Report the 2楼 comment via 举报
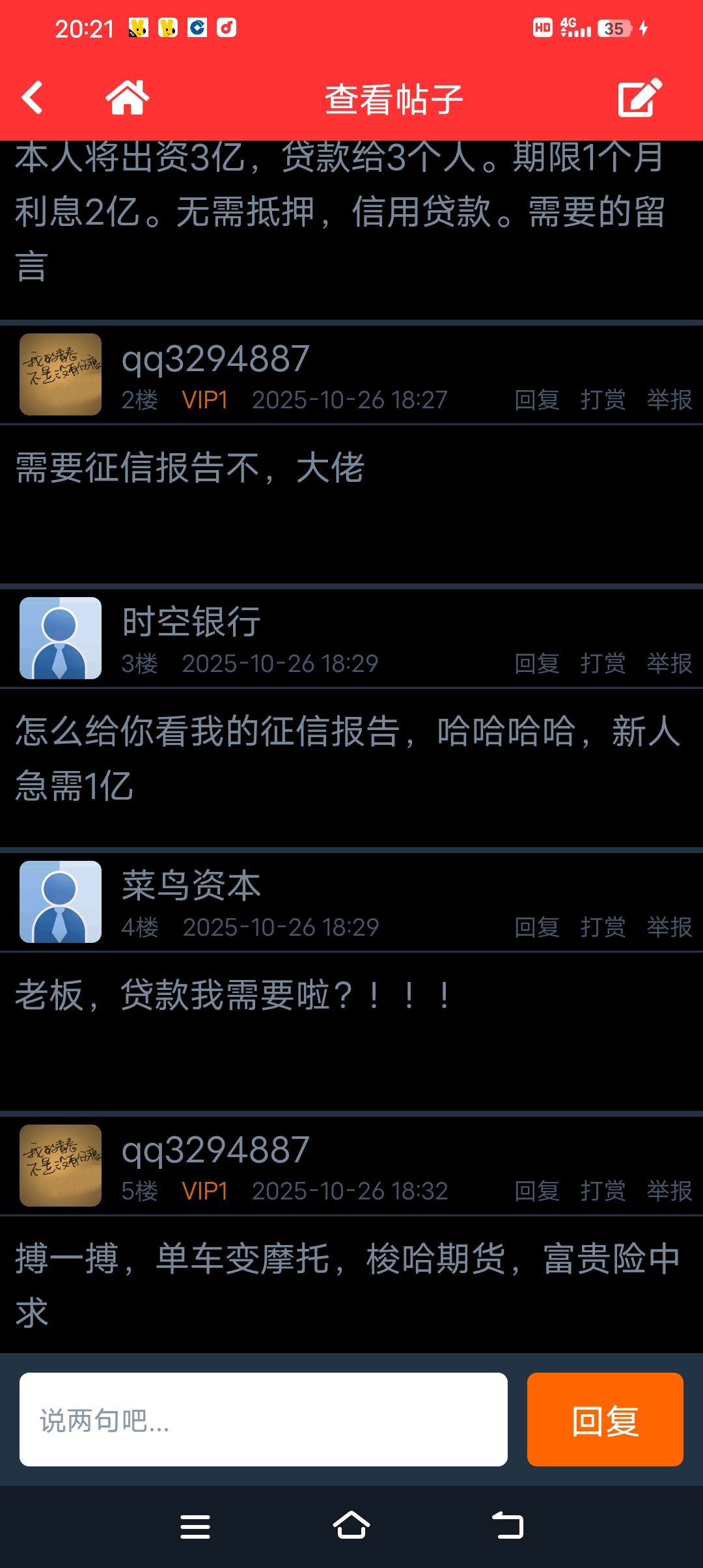Screen dimensions: 703x1568 point(669,399)
